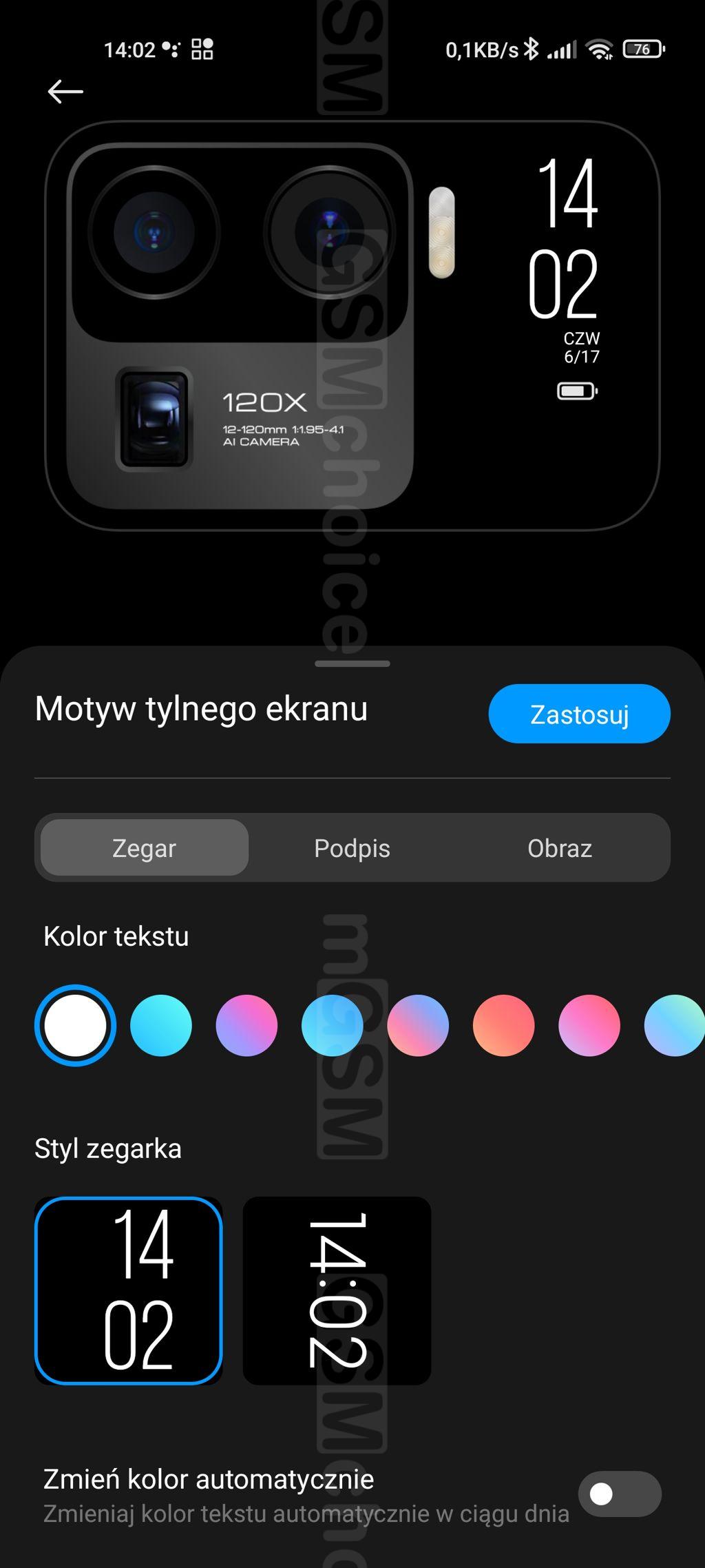Switch to the Podpis tab
Image resolution: width=705 pixels, height=1568 pixels.
coord(352,848)
